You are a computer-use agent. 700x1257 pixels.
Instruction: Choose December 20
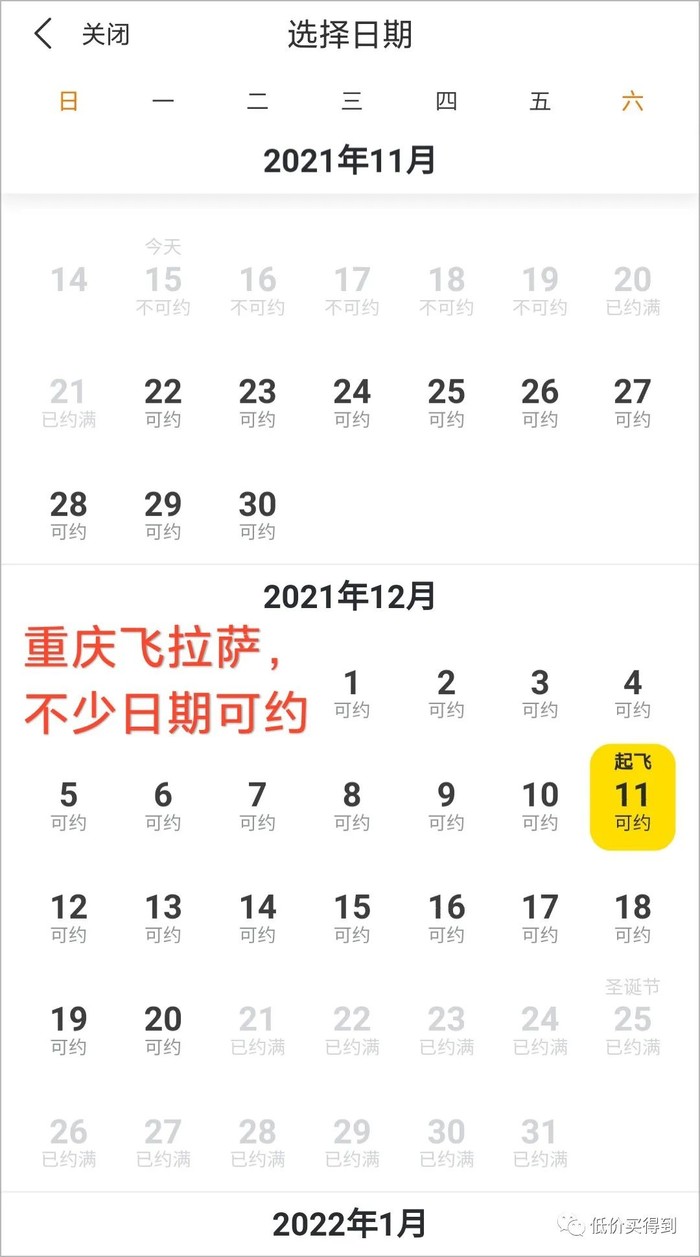[163, 1029]
